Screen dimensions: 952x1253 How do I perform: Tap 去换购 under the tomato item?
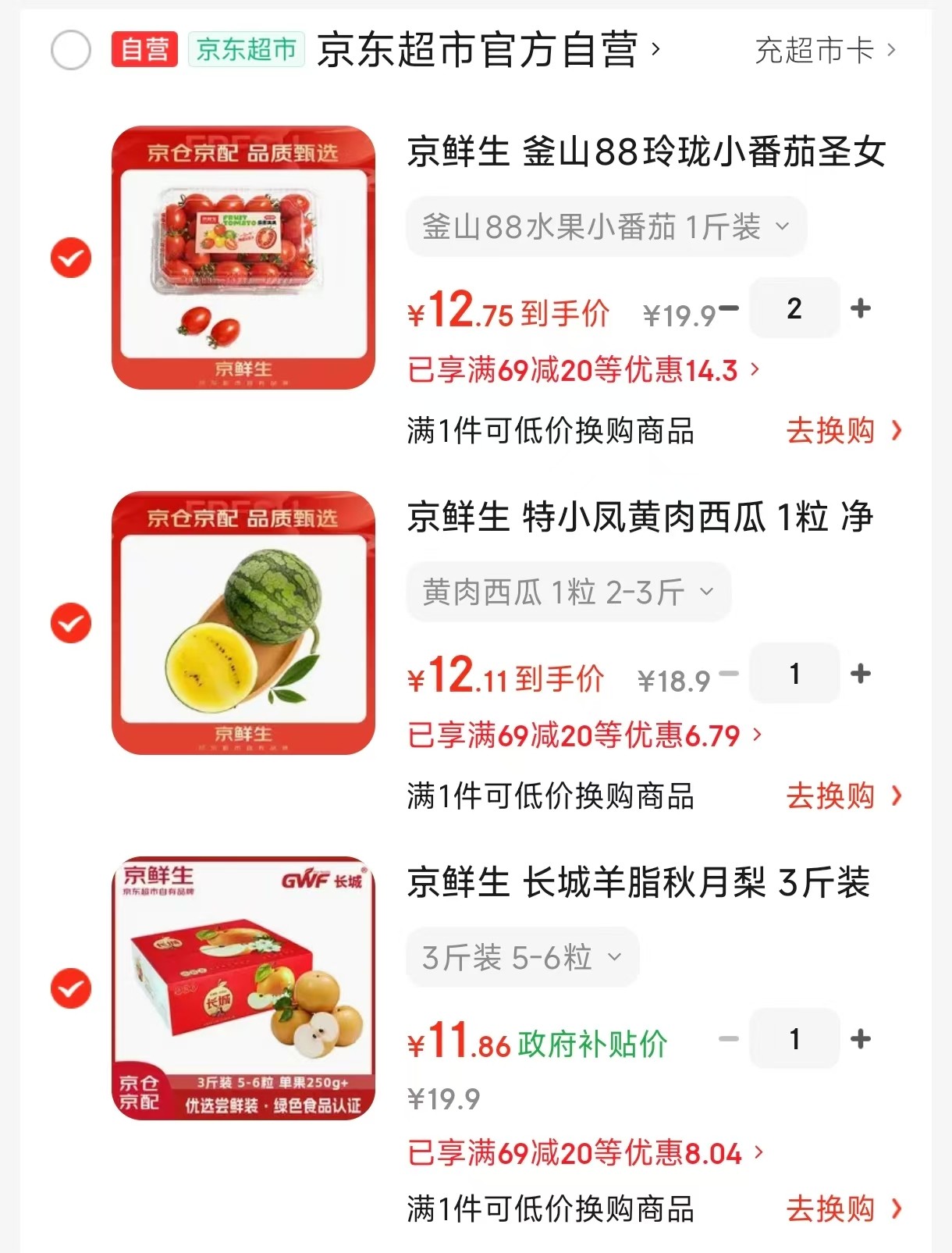tap(843, 430)
